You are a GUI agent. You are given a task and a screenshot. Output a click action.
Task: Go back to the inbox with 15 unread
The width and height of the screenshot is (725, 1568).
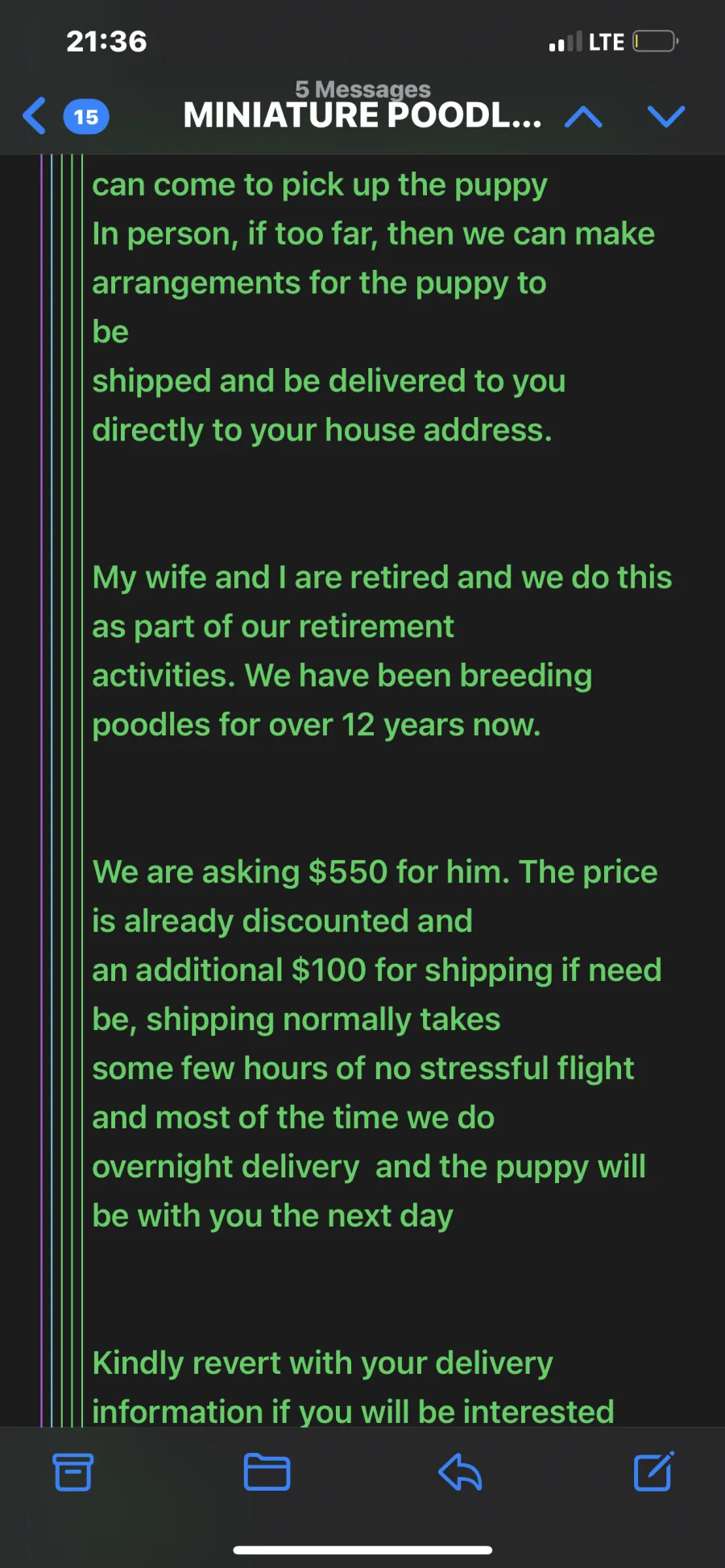click(x=65, y=116)
